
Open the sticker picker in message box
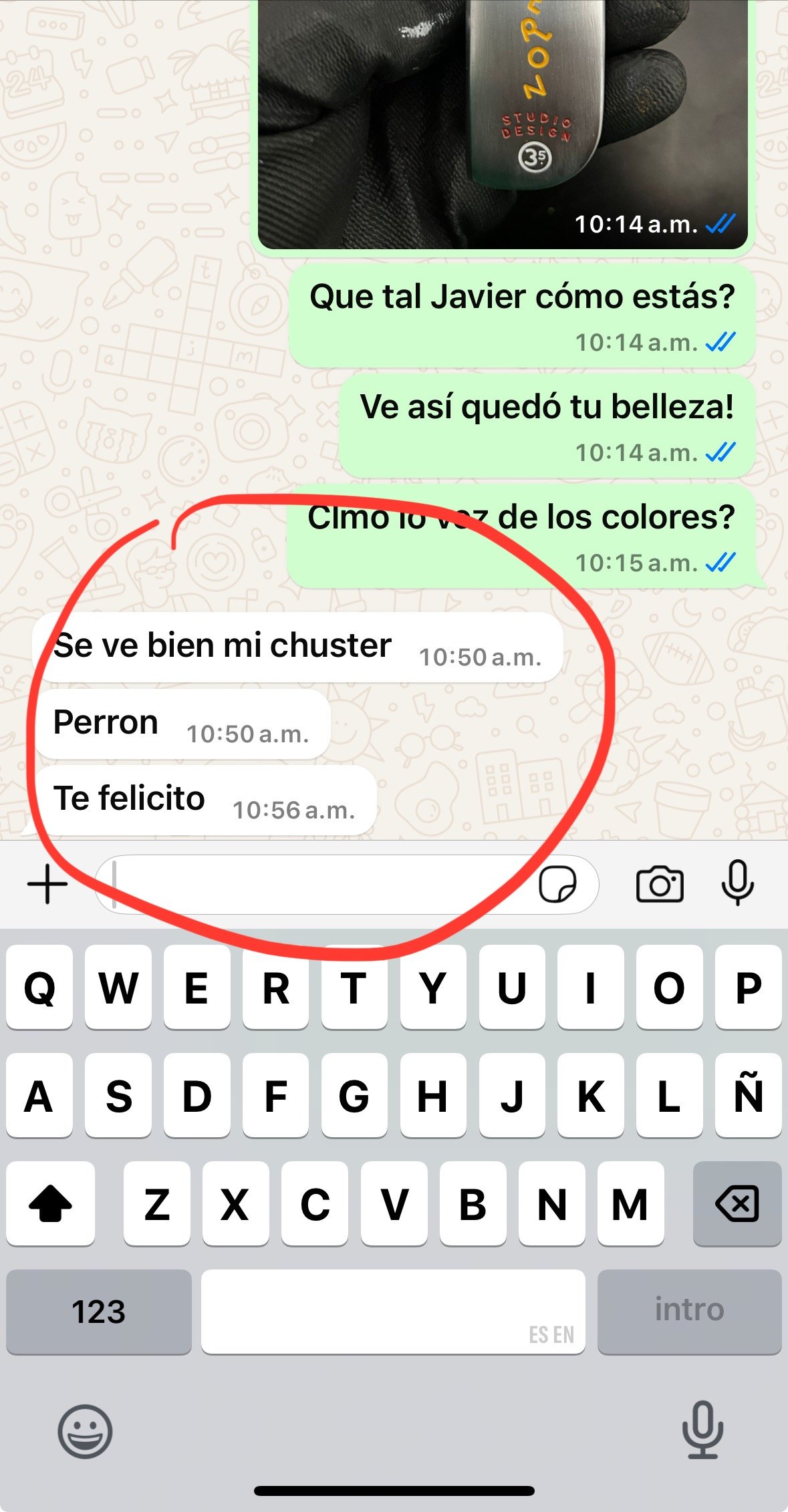point(557,884)
